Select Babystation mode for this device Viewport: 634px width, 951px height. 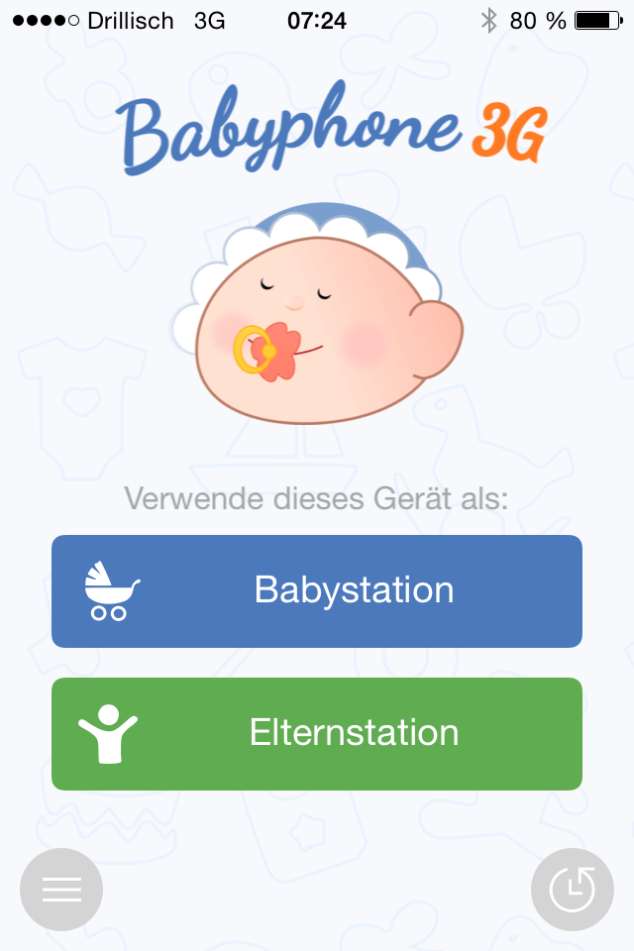(x=317, y=591)
